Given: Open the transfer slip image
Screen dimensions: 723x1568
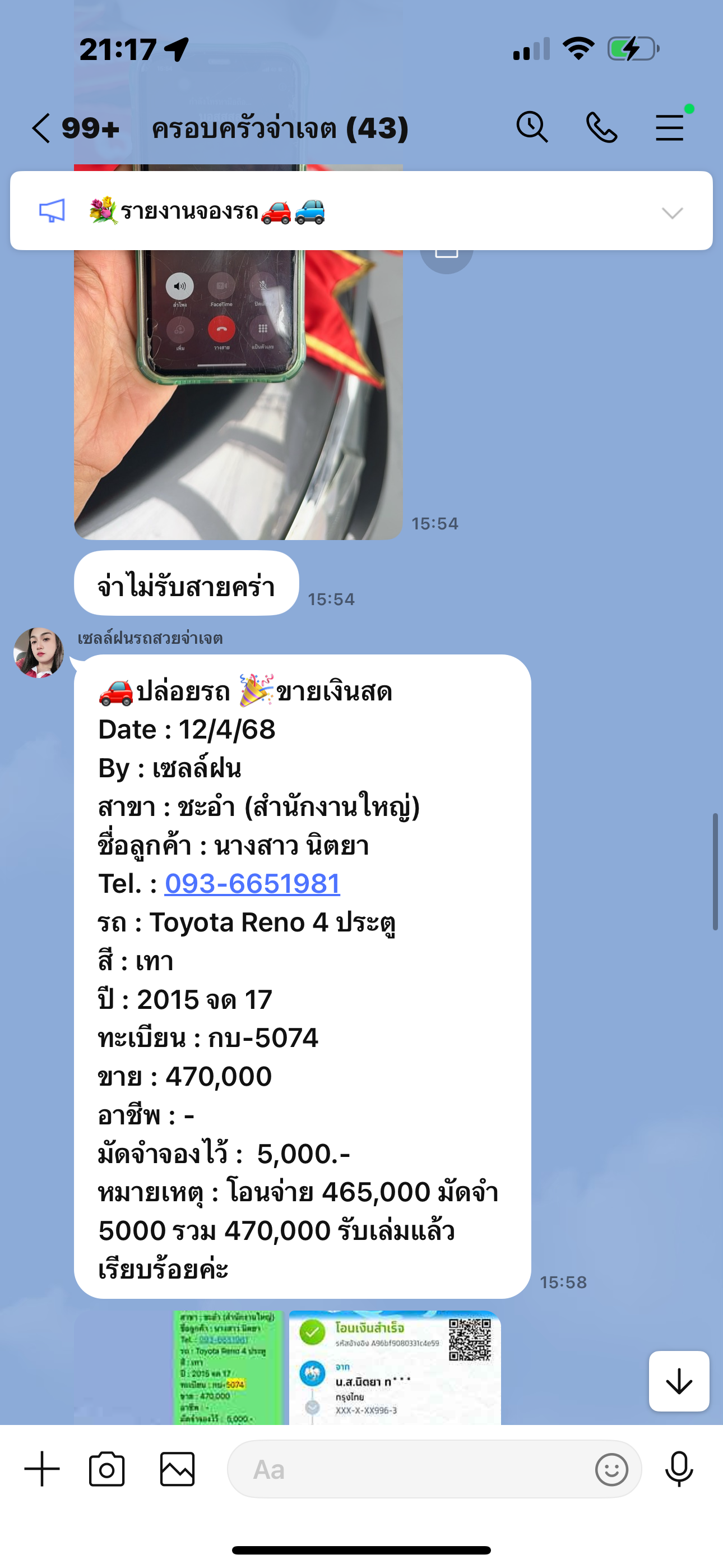Looking at the screenshot, I should point(395,1367).
